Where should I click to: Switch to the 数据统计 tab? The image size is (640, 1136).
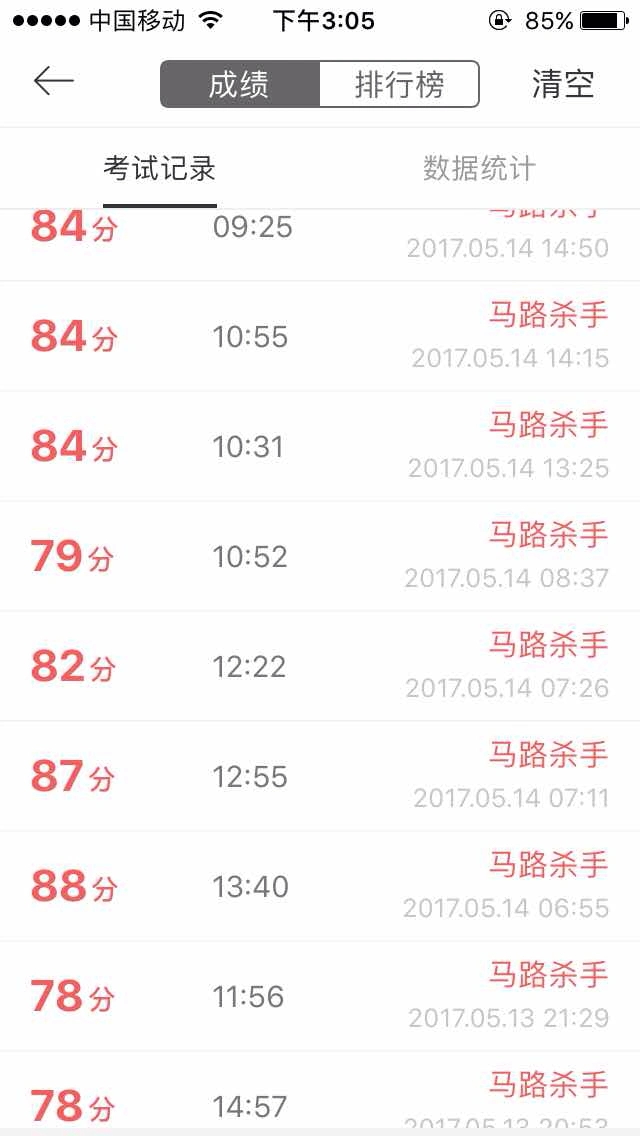479,169
